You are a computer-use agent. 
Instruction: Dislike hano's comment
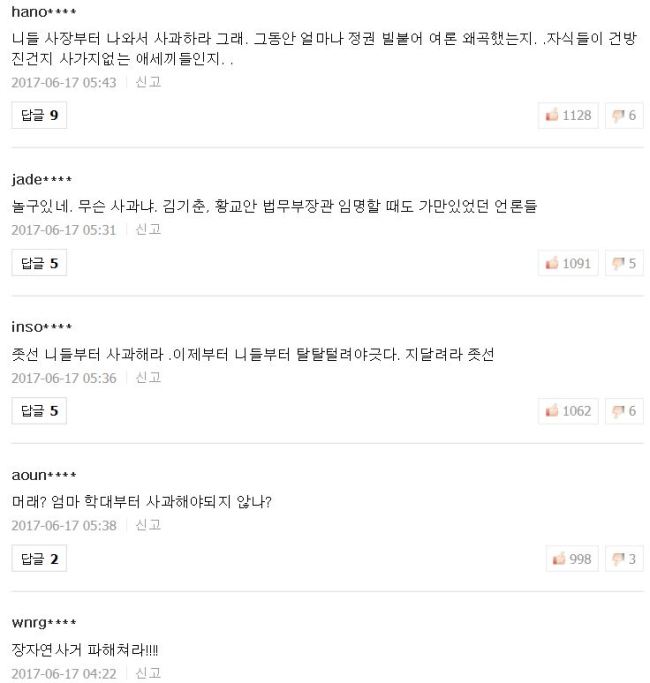click(624, 115)
